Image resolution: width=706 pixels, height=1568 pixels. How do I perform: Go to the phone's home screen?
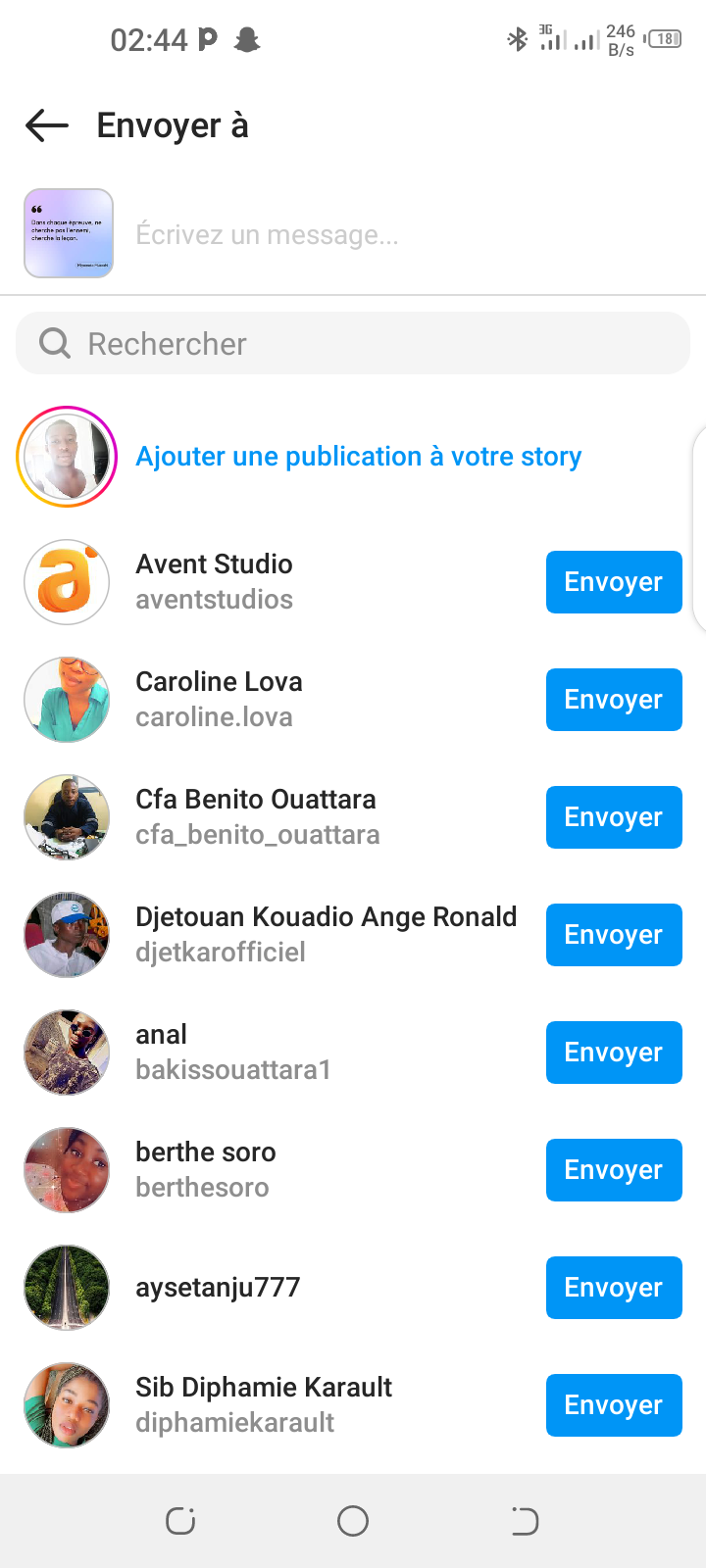click(353, 1521)
